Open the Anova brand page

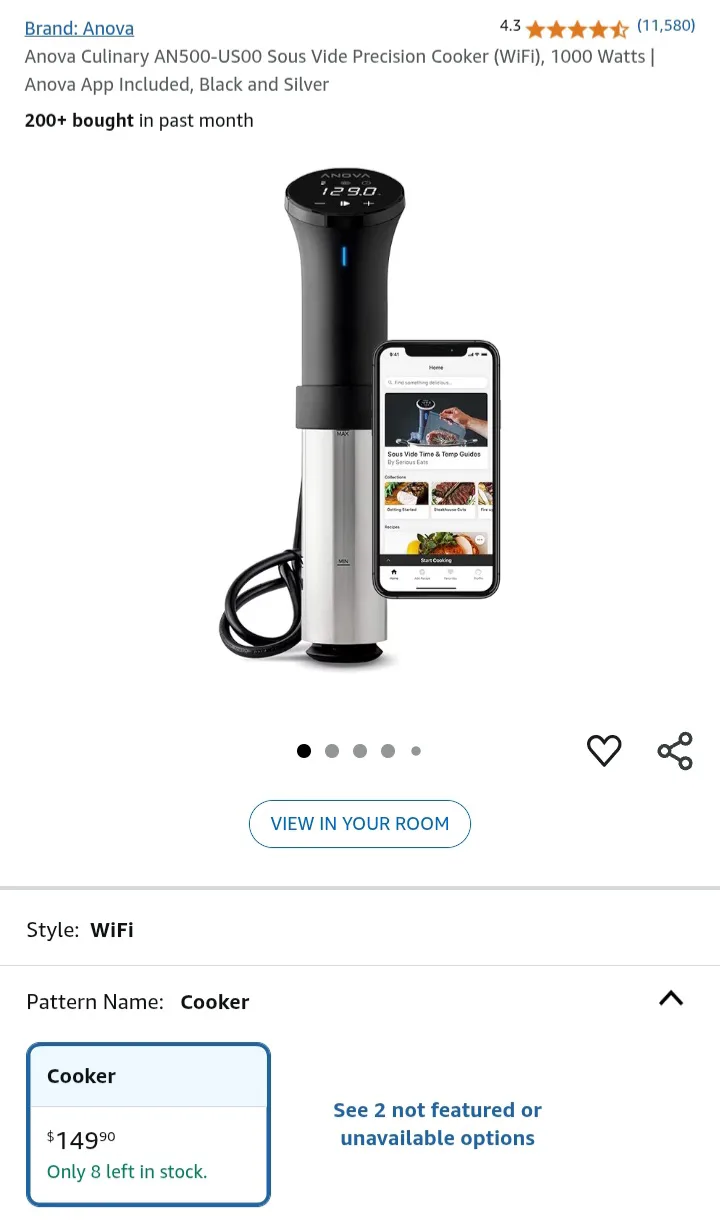[x=79, y=28]
